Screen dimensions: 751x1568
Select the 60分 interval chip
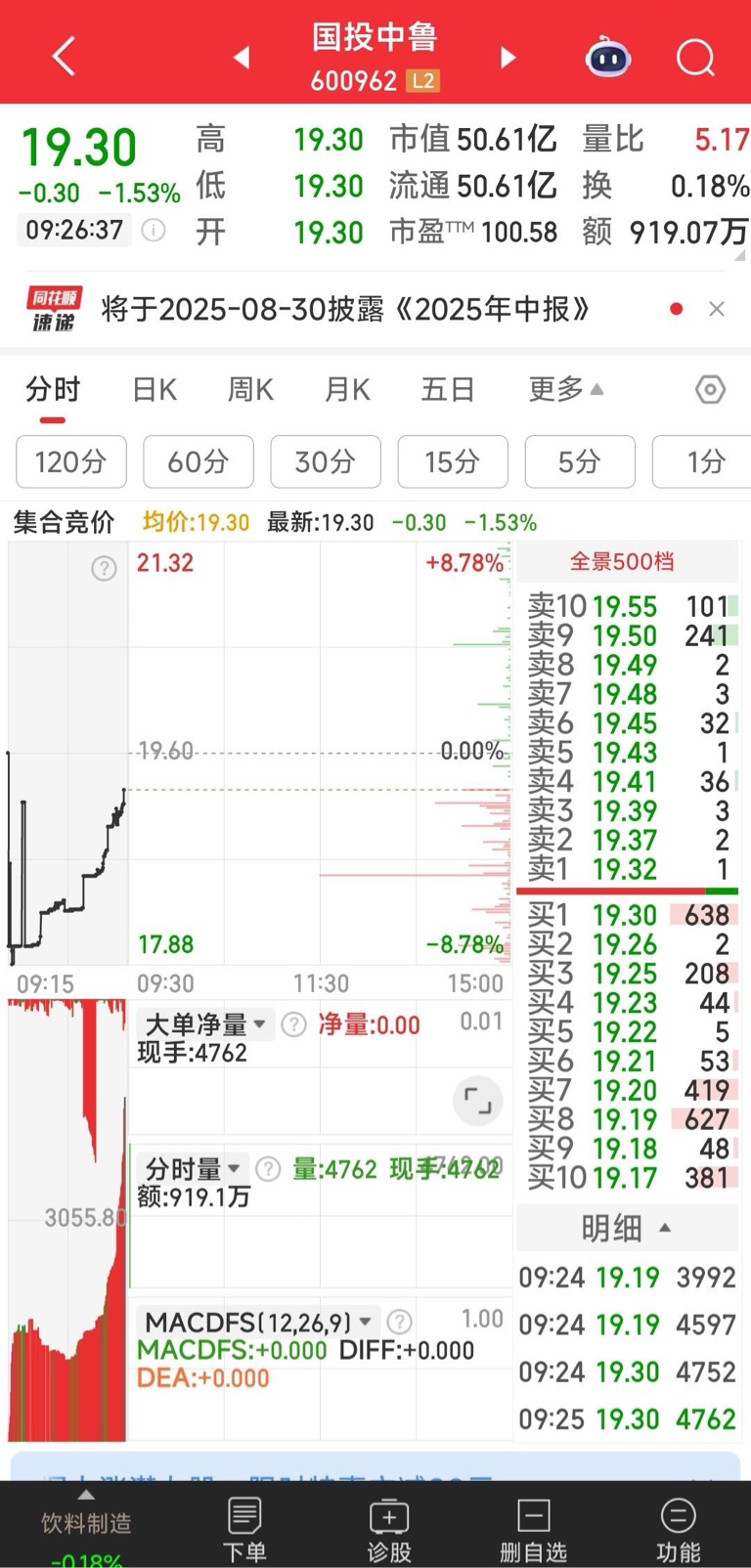[199, 461]
